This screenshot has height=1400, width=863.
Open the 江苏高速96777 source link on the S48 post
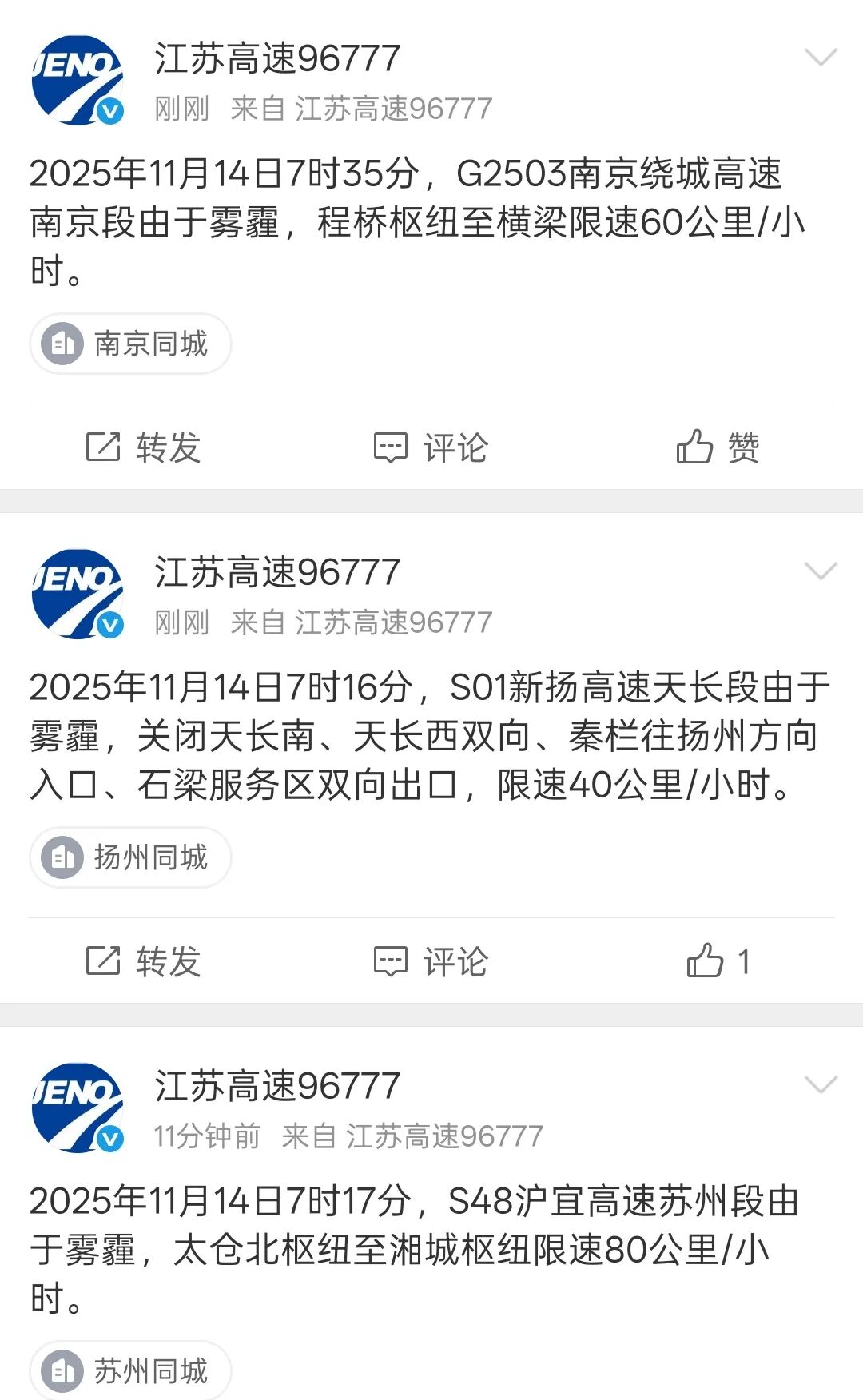click(x=444, y=1136)
